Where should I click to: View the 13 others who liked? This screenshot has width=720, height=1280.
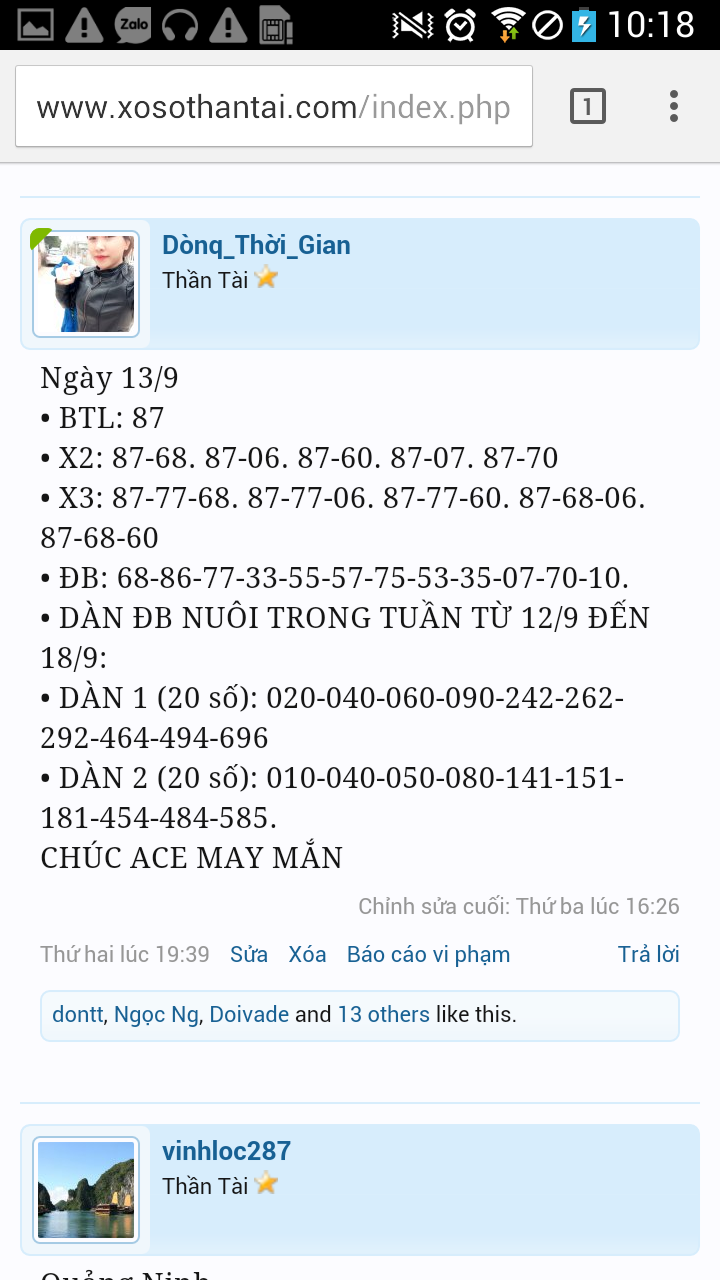coord(383,1014)
